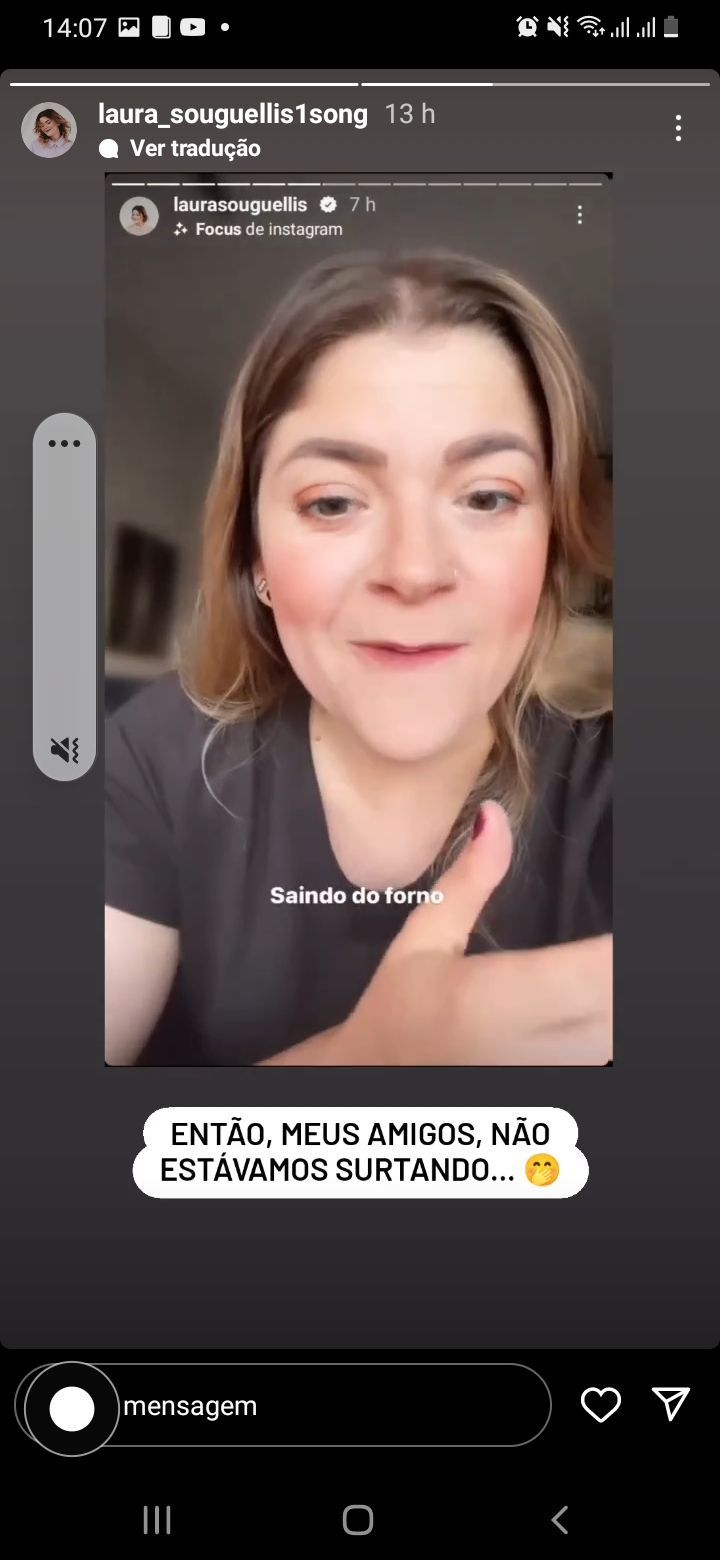This screenshot has height=1560, width=720.
Task: Tap the Ver tradução translation link
Action: (194, 149)
